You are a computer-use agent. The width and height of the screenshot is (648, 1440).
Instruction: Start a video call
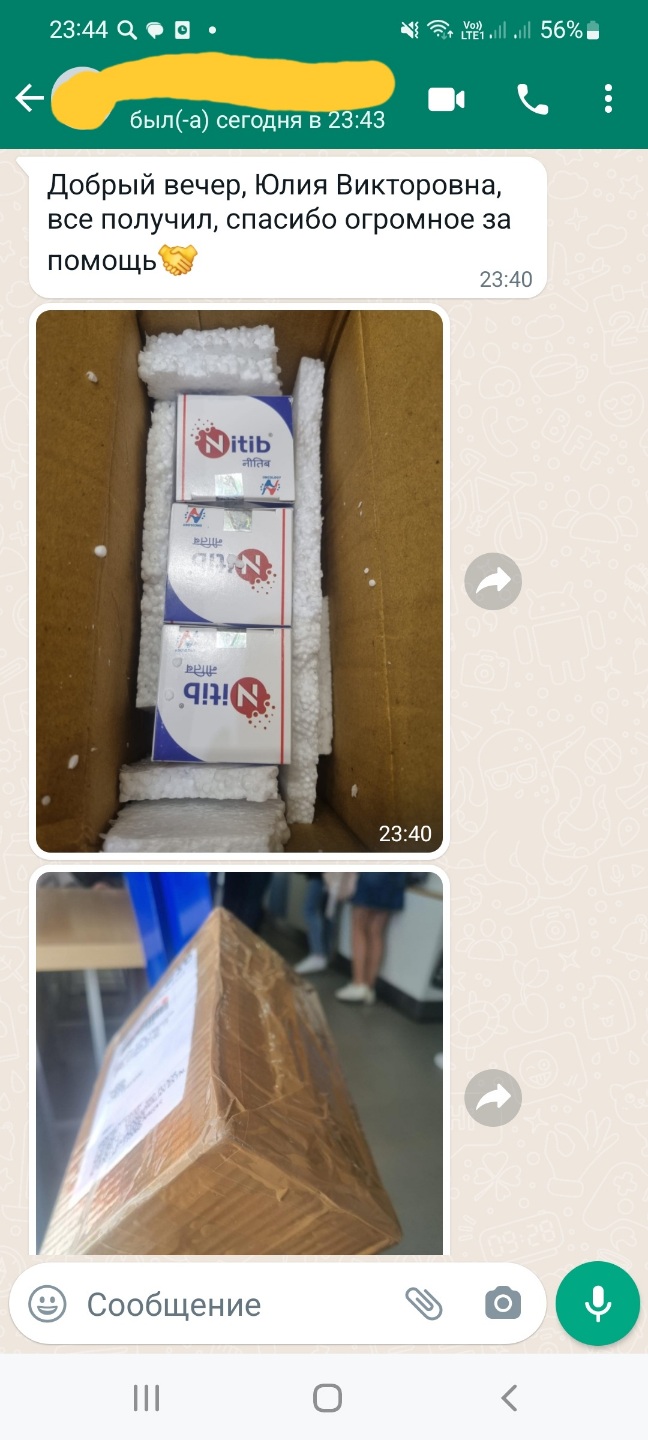(446, 99)
